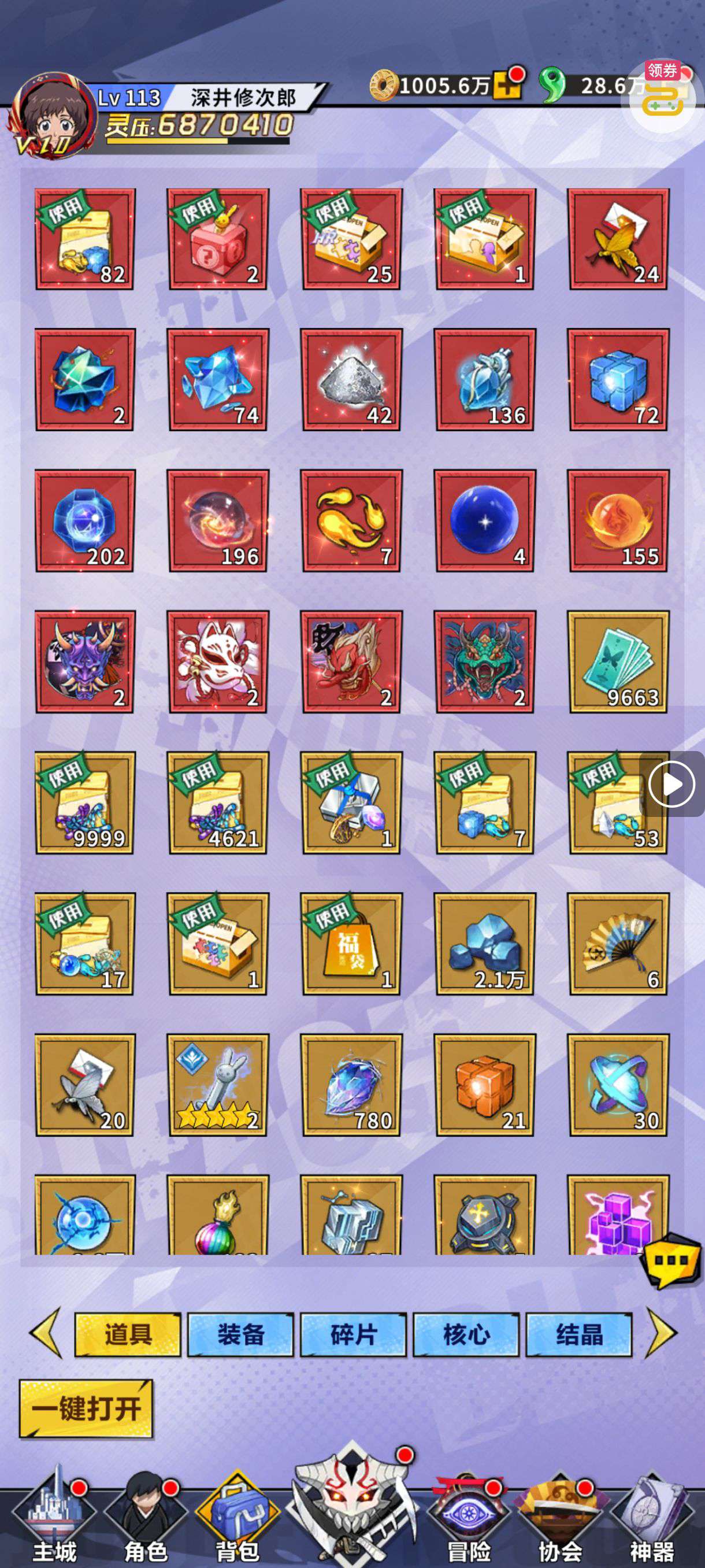Open the chat bubble icon
This screenshot has width=705, height=1568.
[670, 1260]
